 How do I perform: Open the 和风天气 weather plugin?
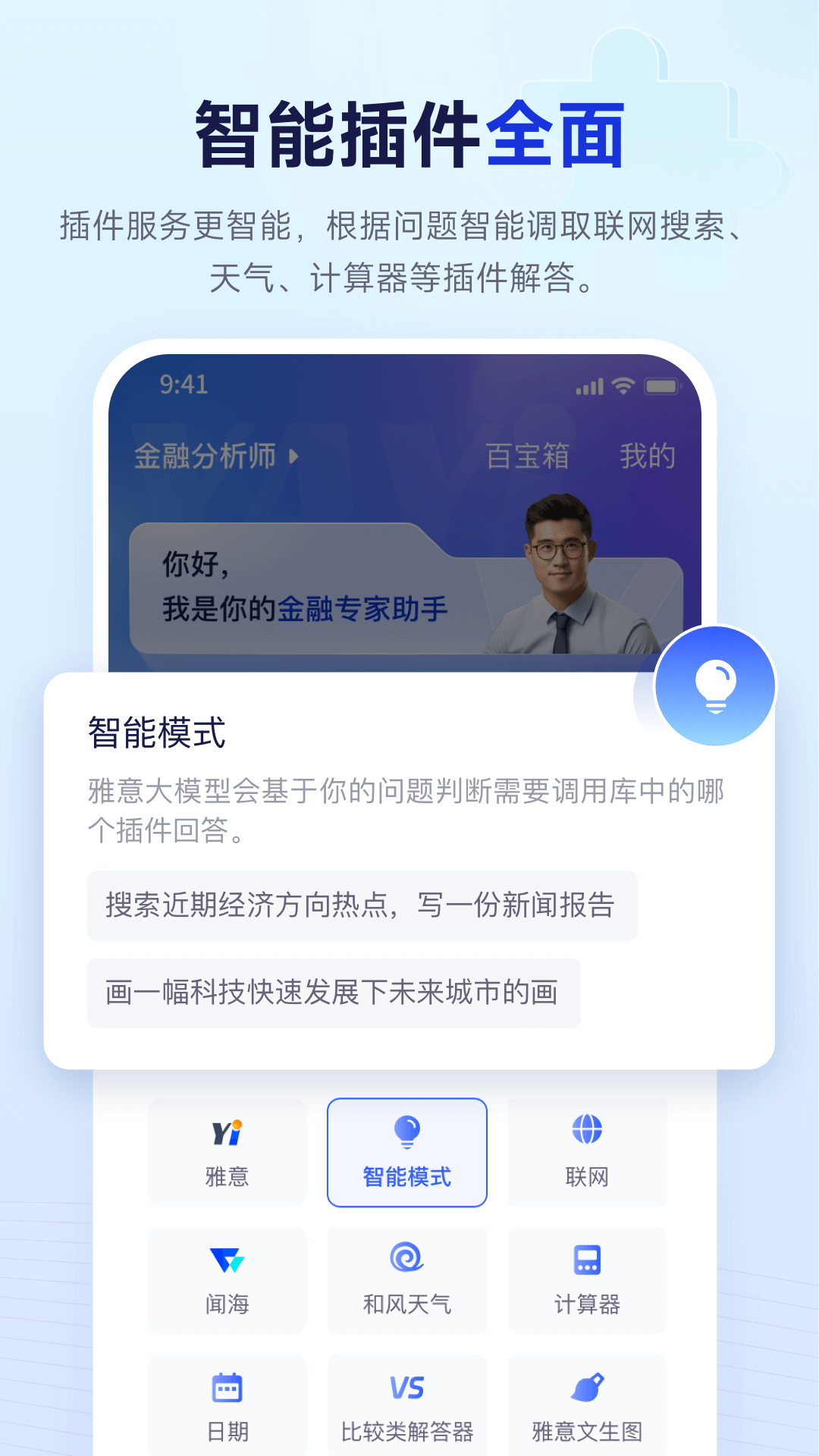(406, 1279)
